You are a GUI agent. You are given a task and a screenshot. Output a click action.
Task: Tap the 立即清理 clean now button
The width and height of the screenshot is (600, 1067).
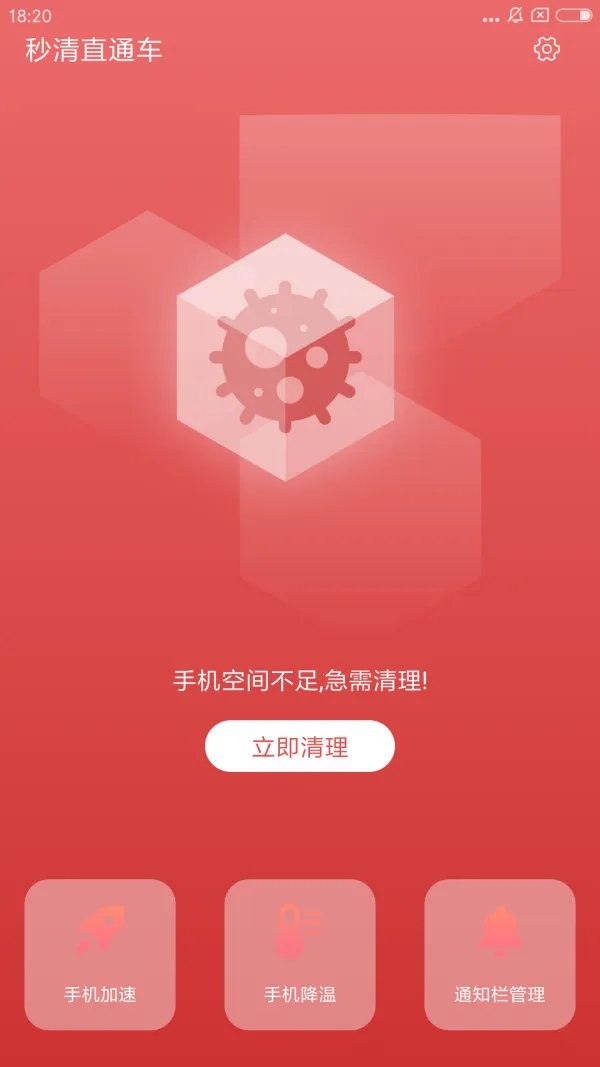click(300, 746)
